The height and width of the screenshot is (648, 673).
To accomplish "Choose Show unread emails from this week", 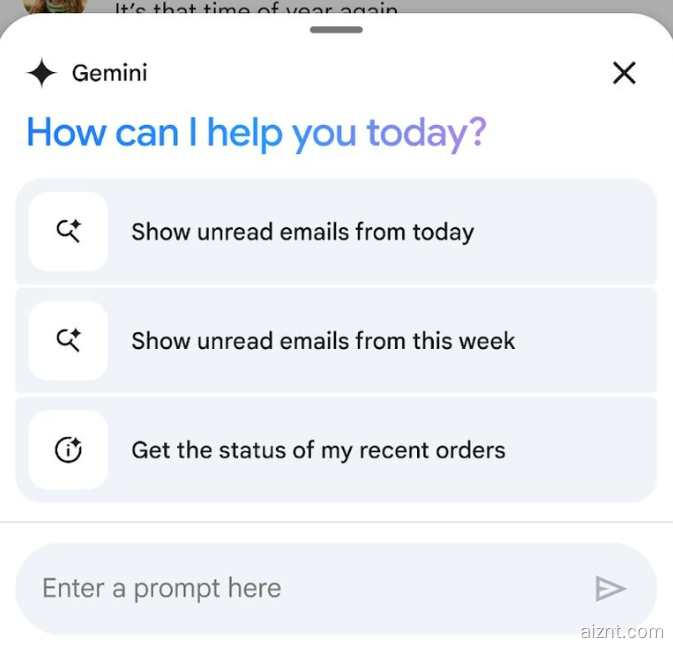I will tap(336, 341).
